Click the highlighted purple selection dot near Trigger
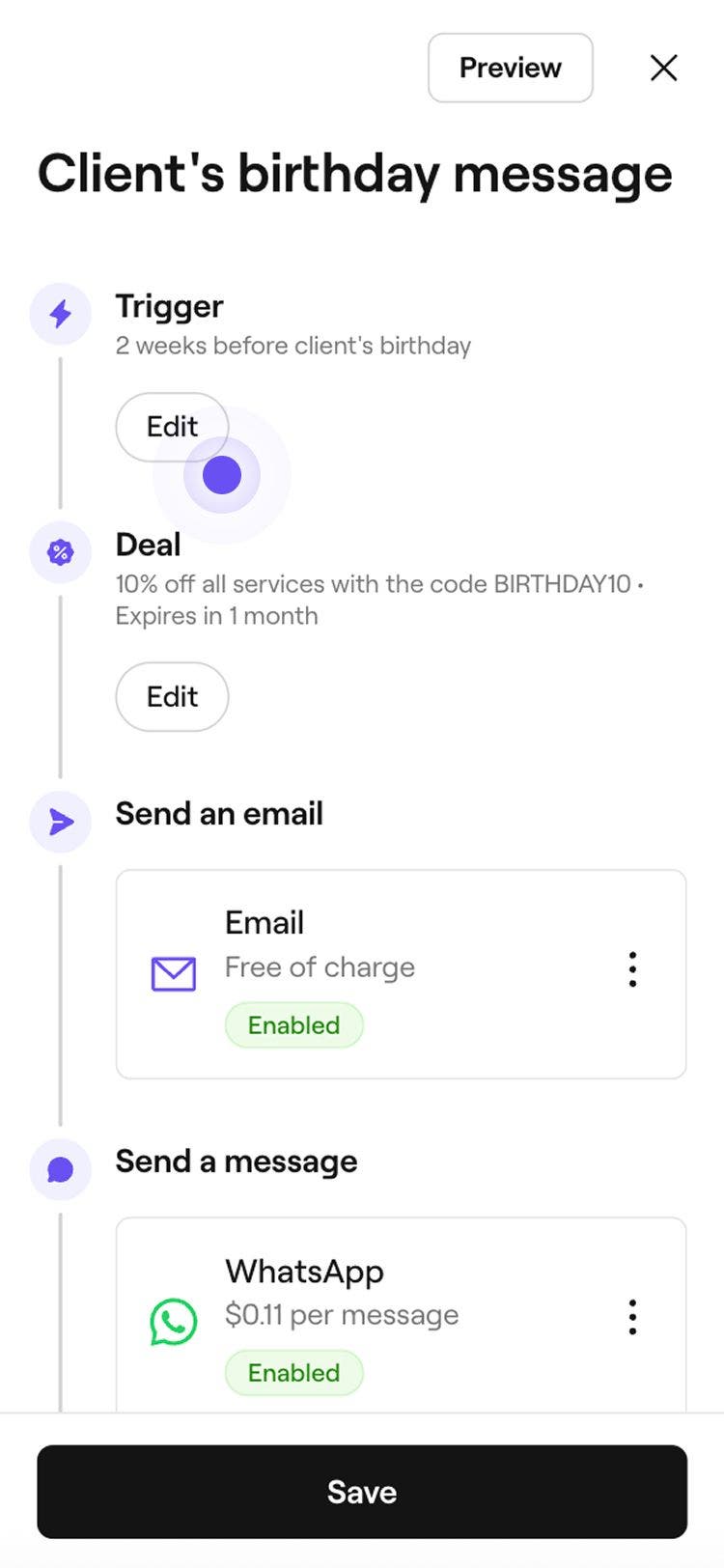This screenshot has width=724, height=1568. click(x=221, y=474)
